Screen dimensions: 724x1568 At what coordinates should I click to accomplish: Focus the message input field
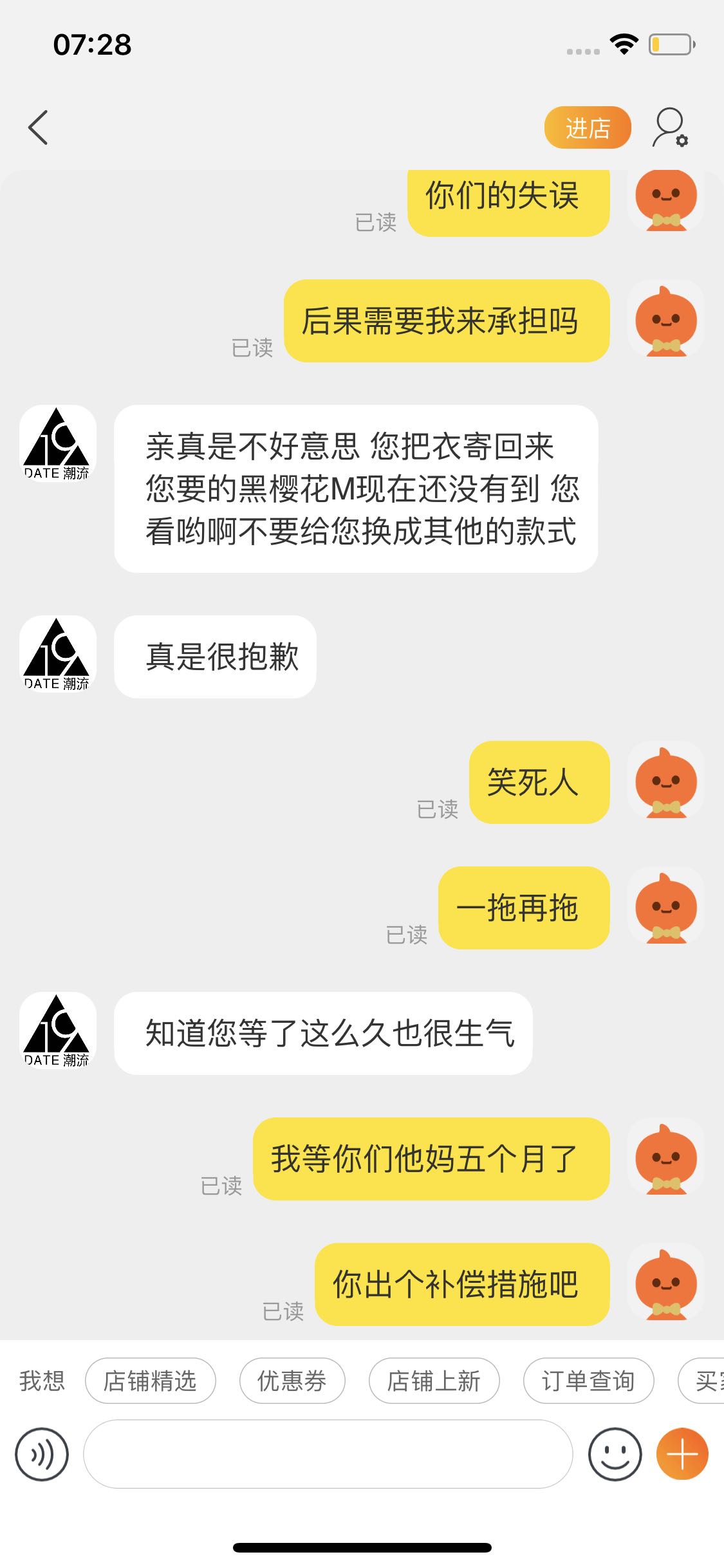click(328, 1454)
